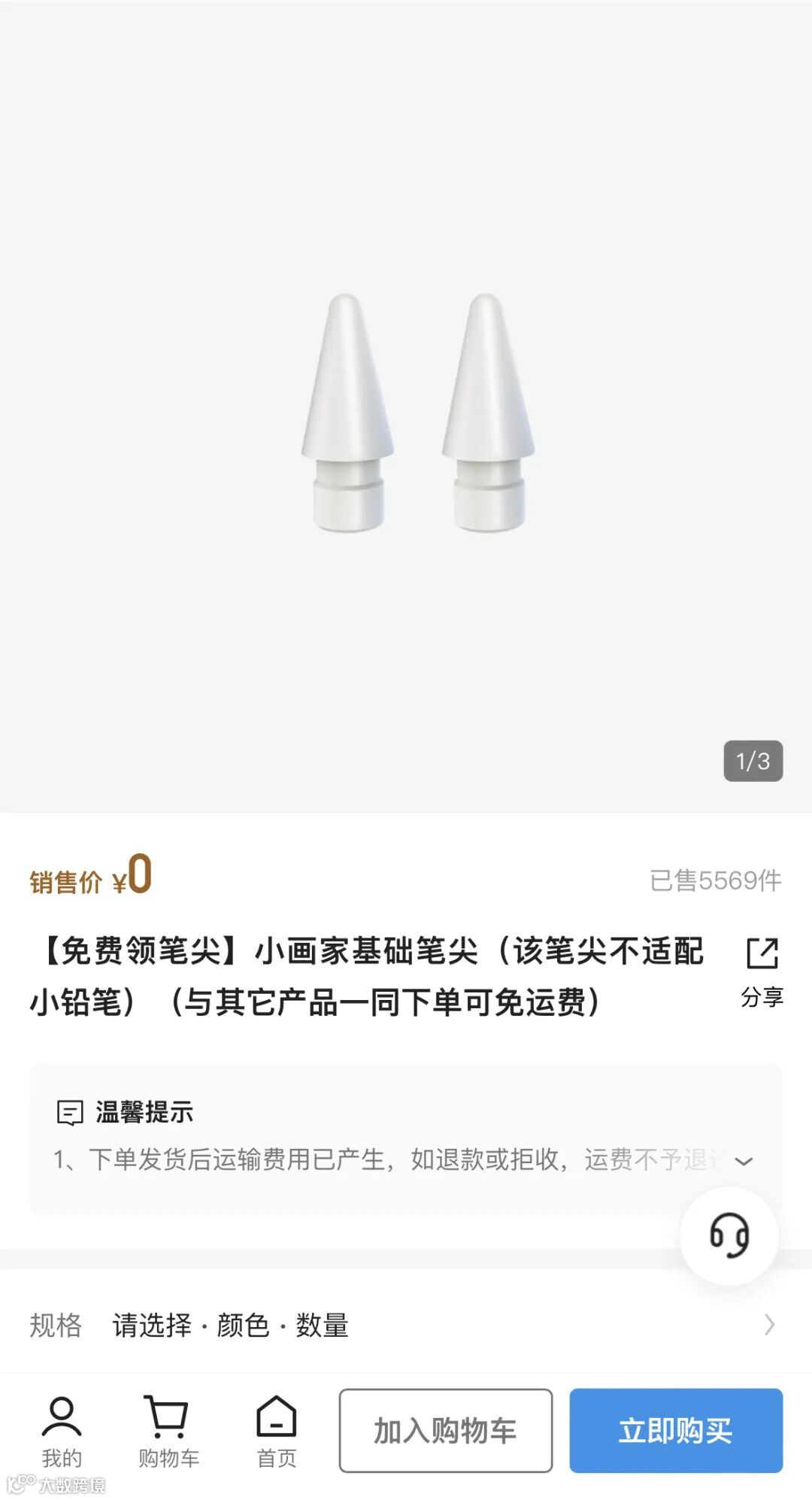
Task: Share this pen tip product
Action: tap(762, 971)
